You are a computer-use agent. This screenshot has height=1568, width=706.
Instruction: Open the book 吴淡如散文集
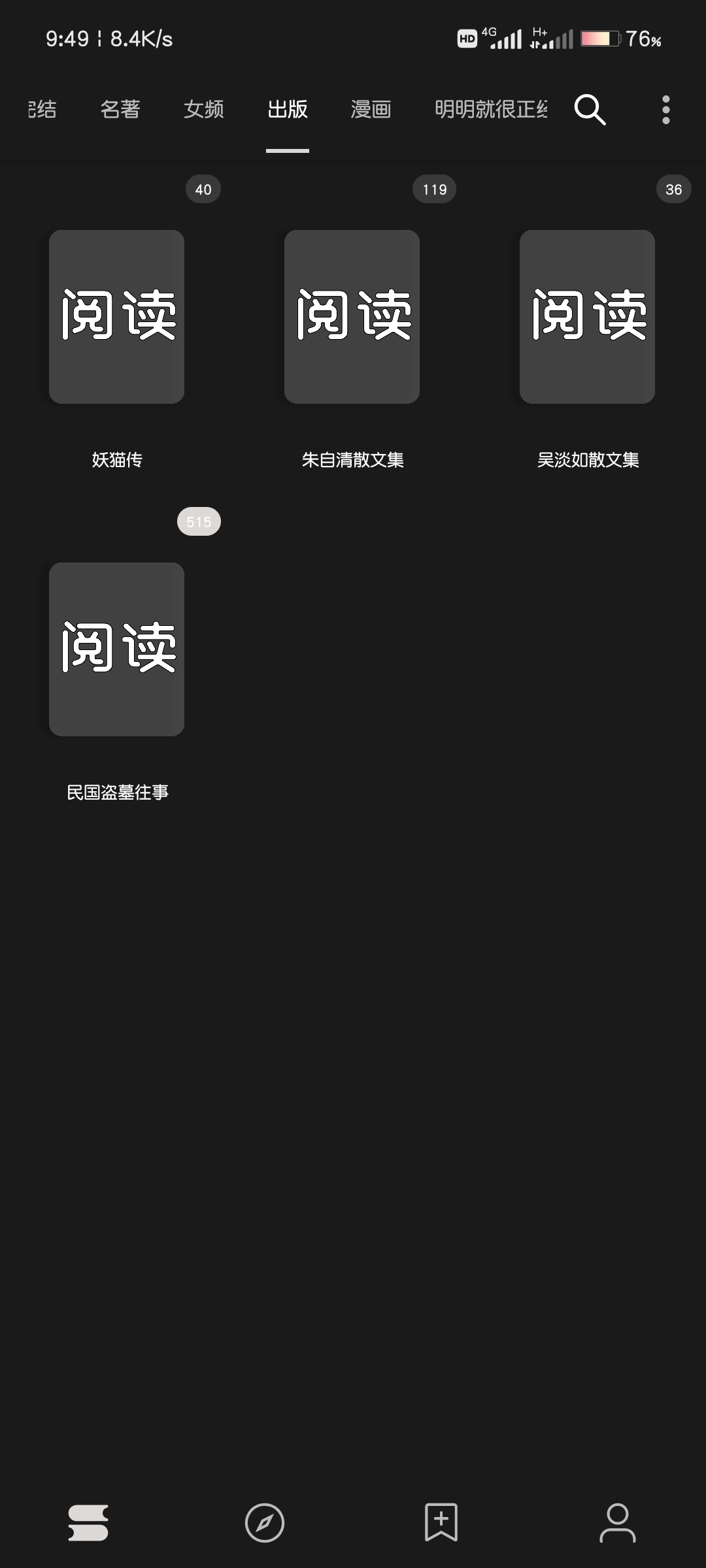click(x=588, y=317)
